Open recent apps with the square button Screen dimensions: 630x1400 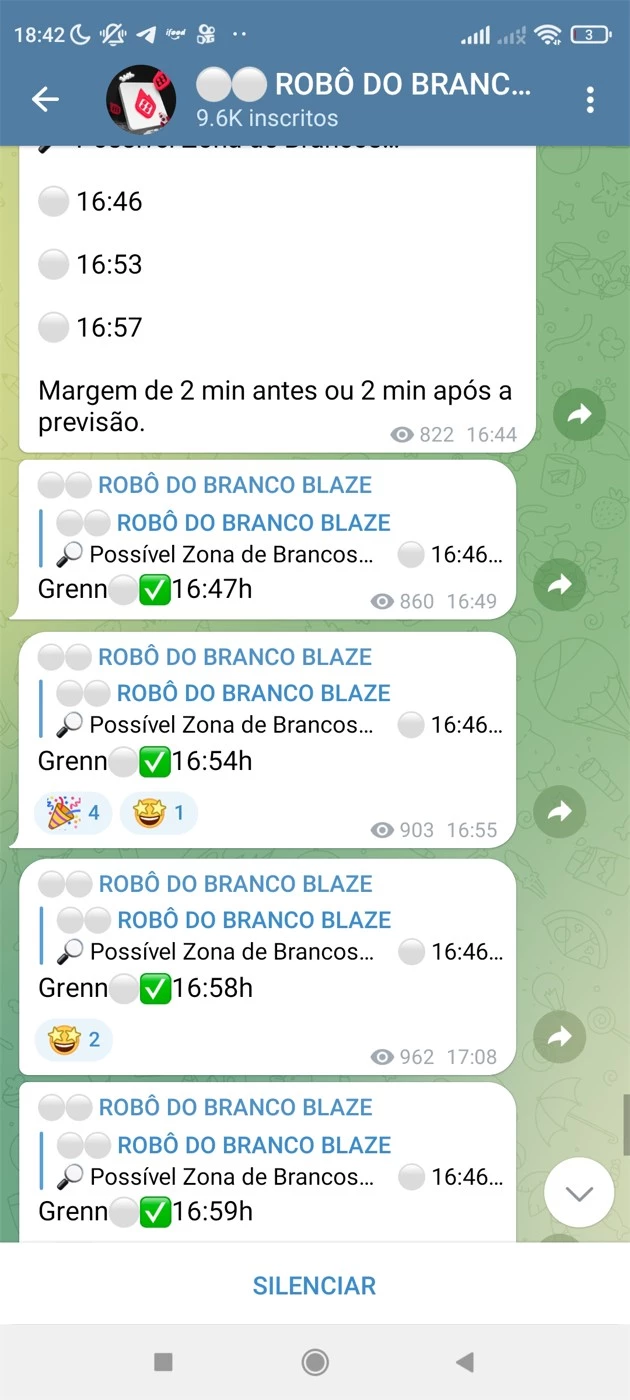click(x=164, y=1362)
